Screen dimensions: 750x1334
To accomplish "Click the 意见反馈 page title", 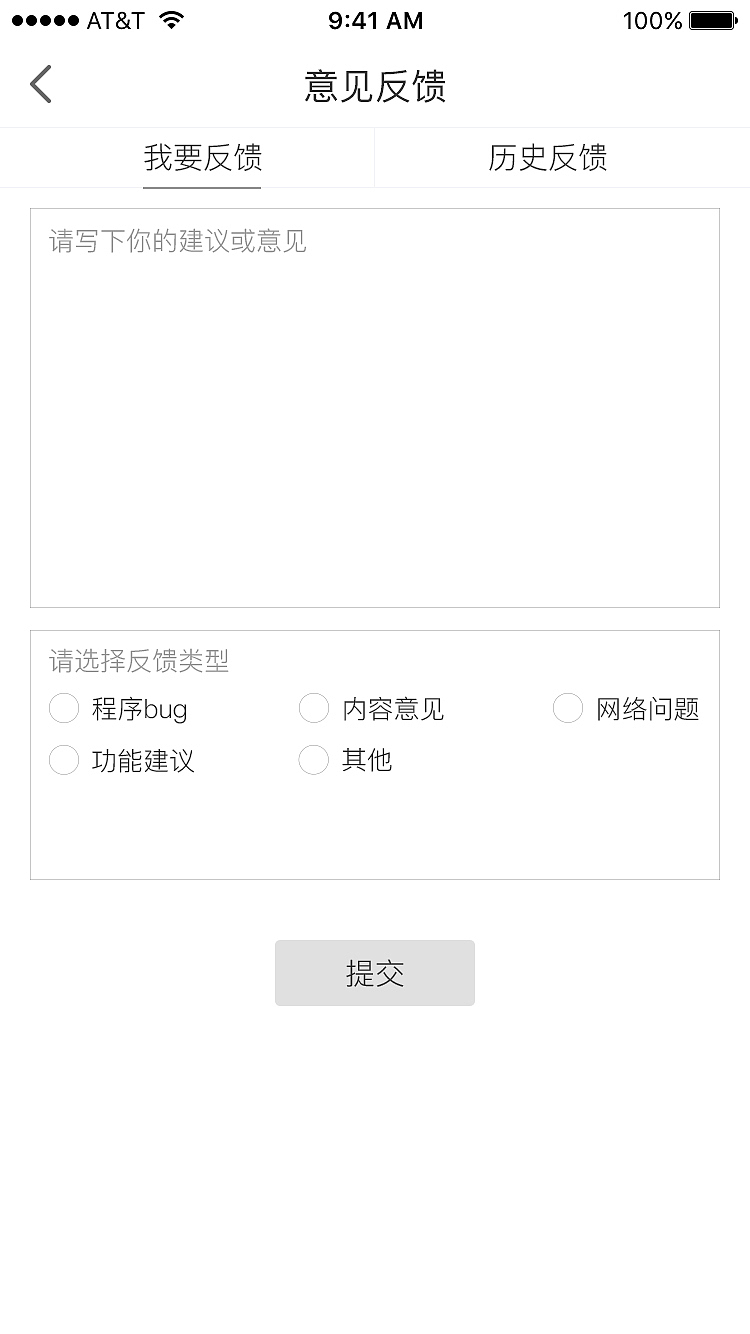I will click(374, 88).
